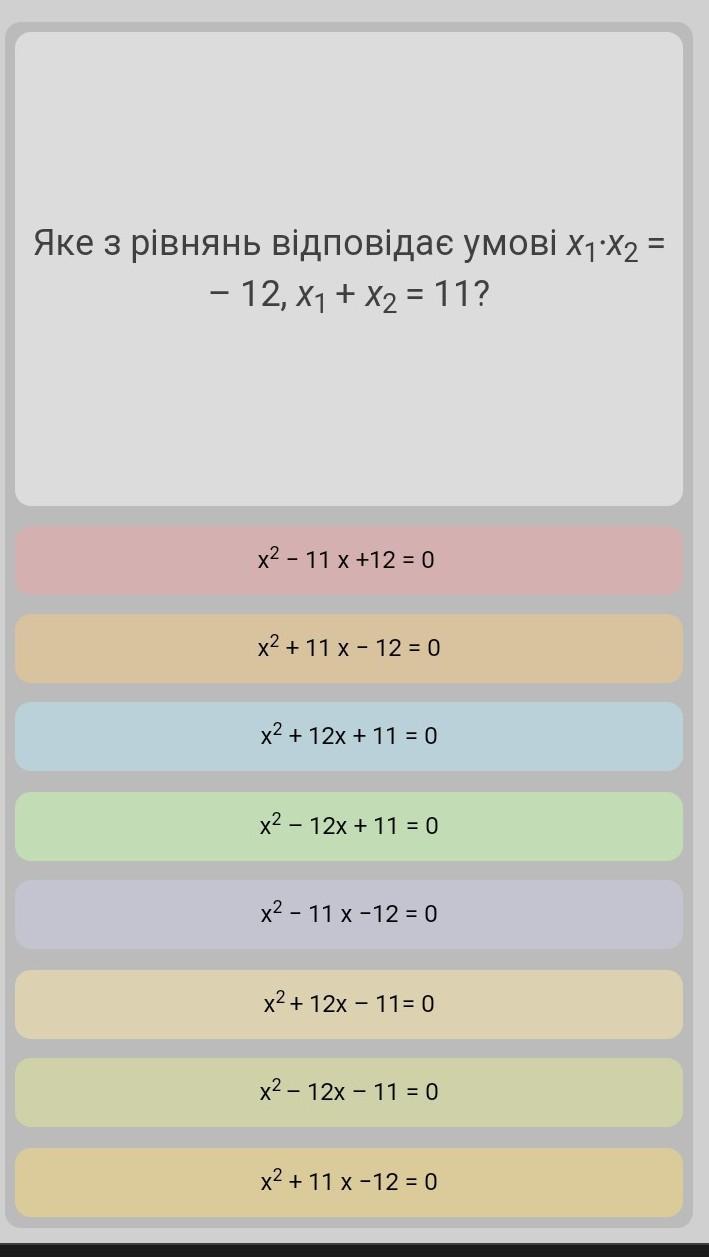Select the yellow answer x² + 11x − 12 = 0
The height and width of the screenshot is (1257, 709).
coord(348,1182)
